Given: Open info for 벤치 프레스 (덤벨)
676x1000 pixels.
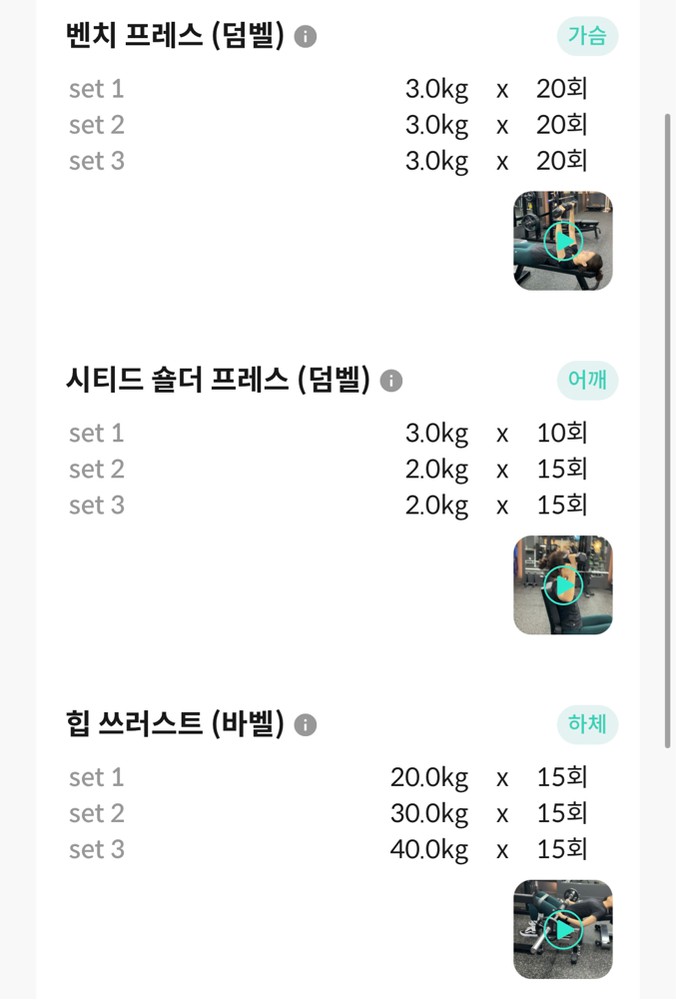Looking at the screenshot, I should coord(306,37).
